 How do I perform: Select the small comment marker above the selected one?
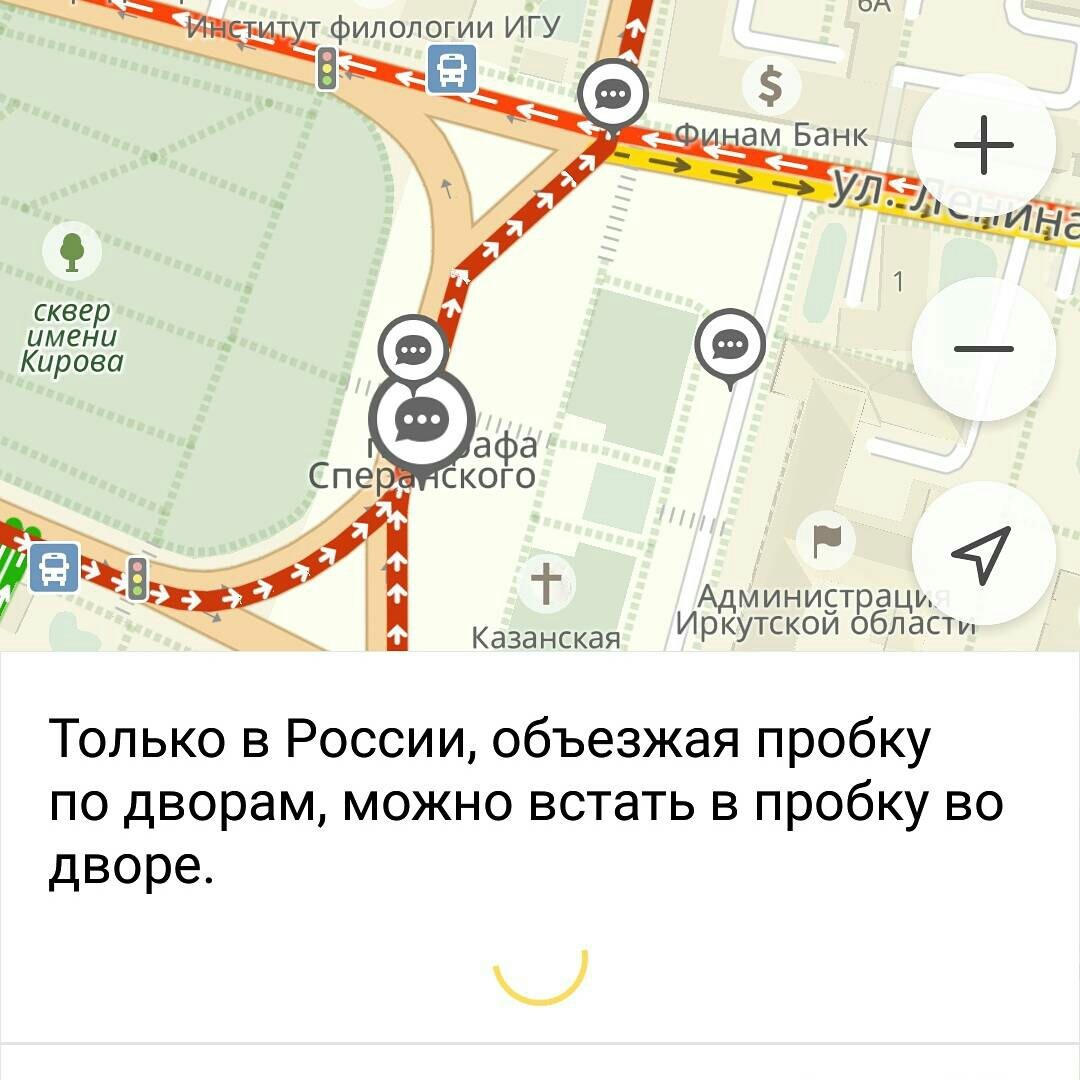point(413,349)
